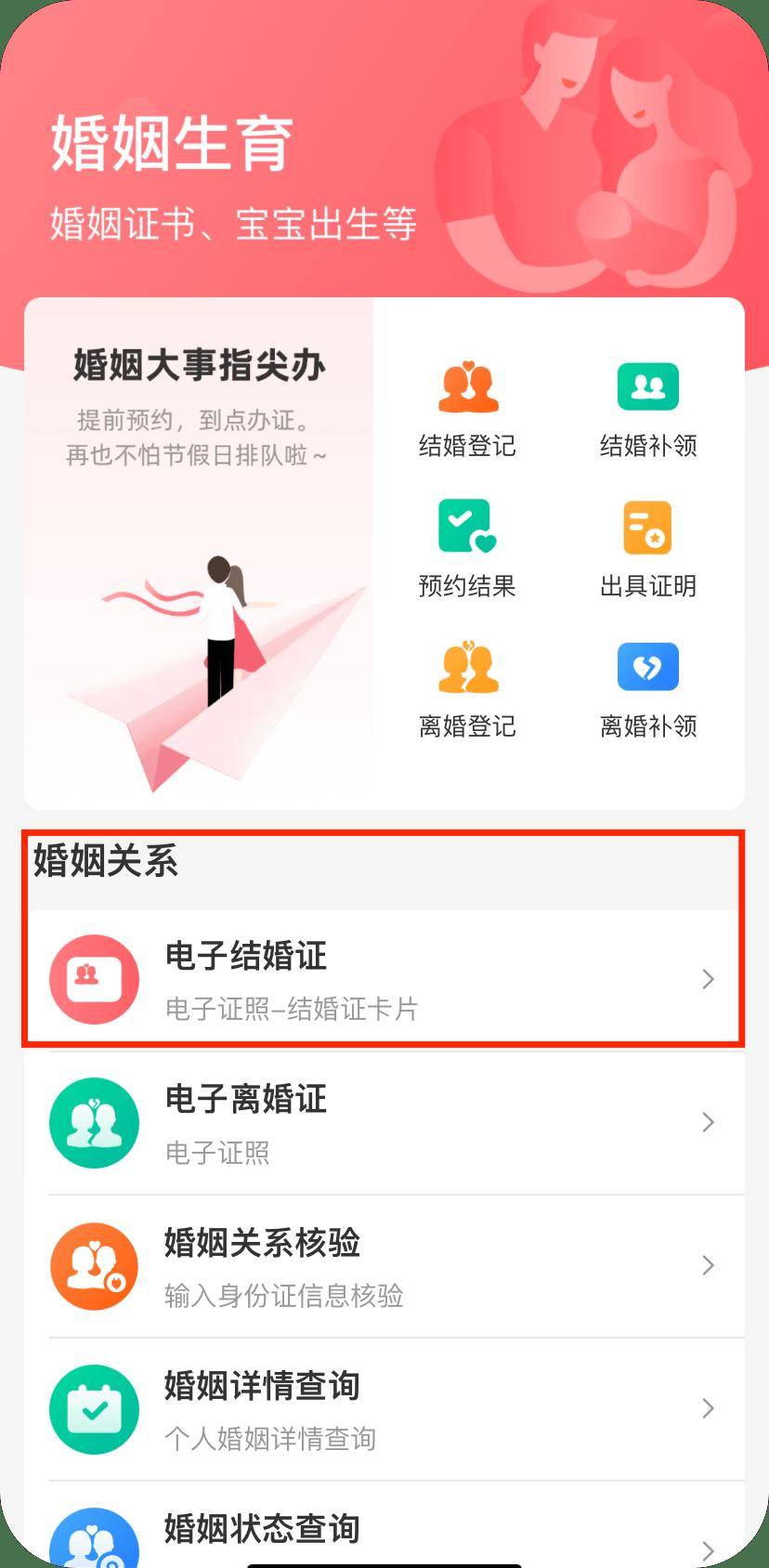
Task: Open 离婚补领 divorce certificate reissue
Action: coord(648,688)
